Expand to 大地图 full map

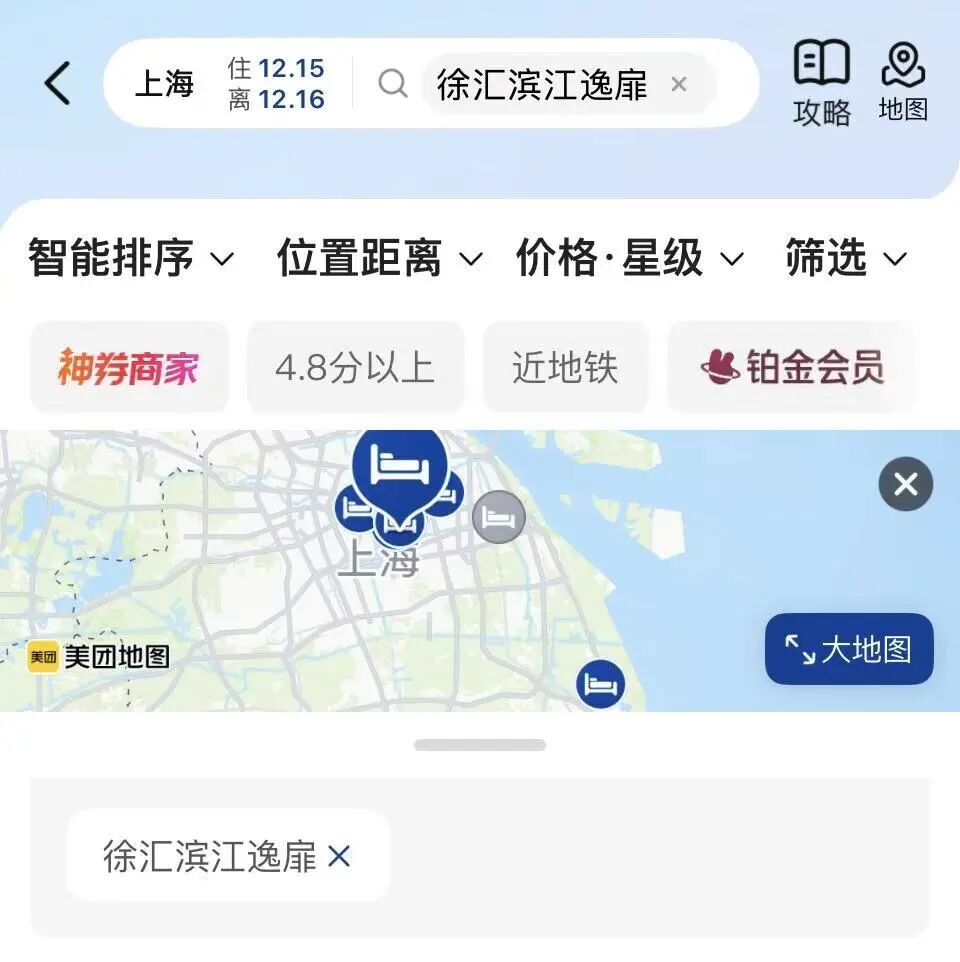point(849,650)
